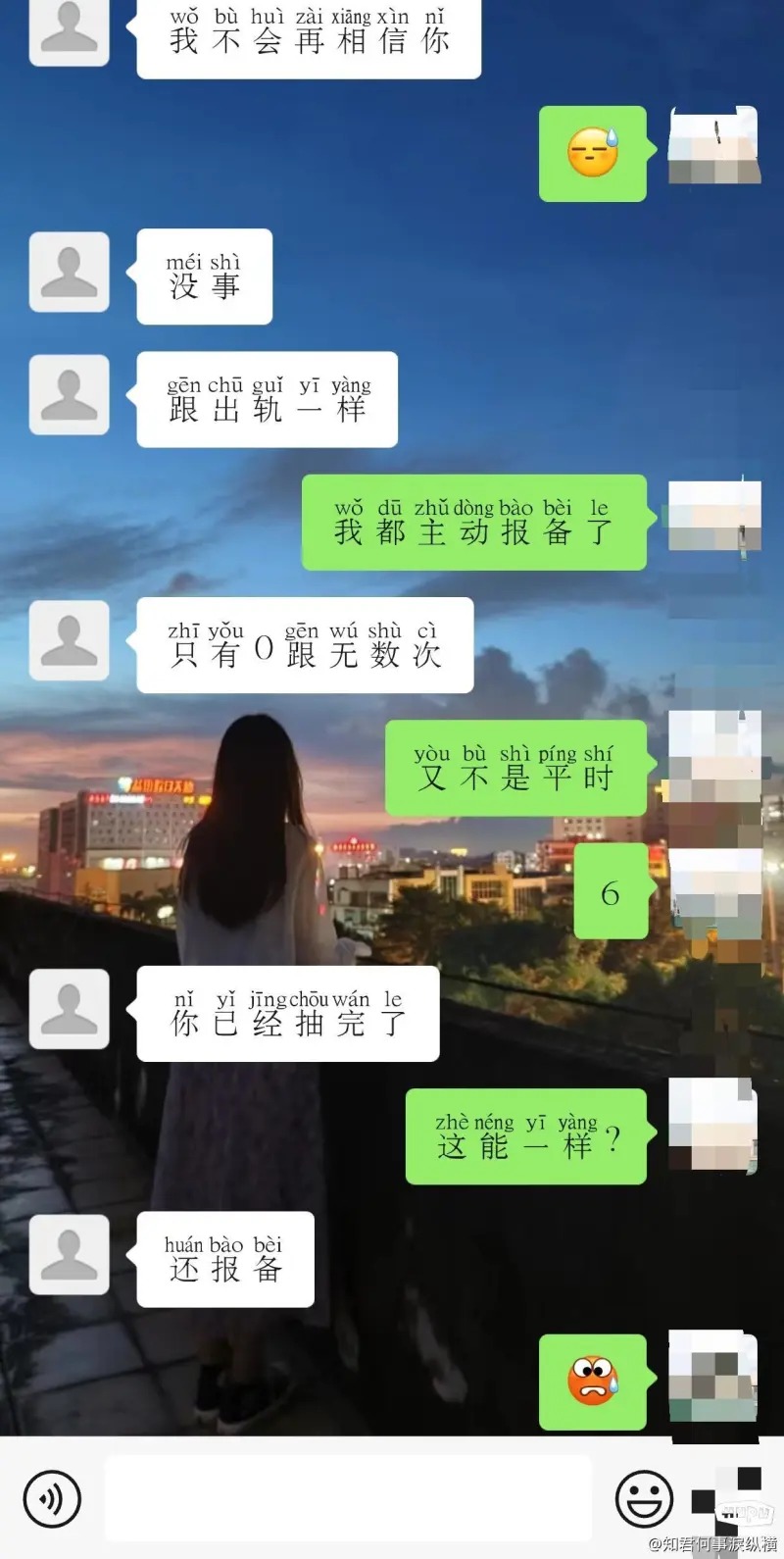Switch to voice message input

(x=51, y=1498)
